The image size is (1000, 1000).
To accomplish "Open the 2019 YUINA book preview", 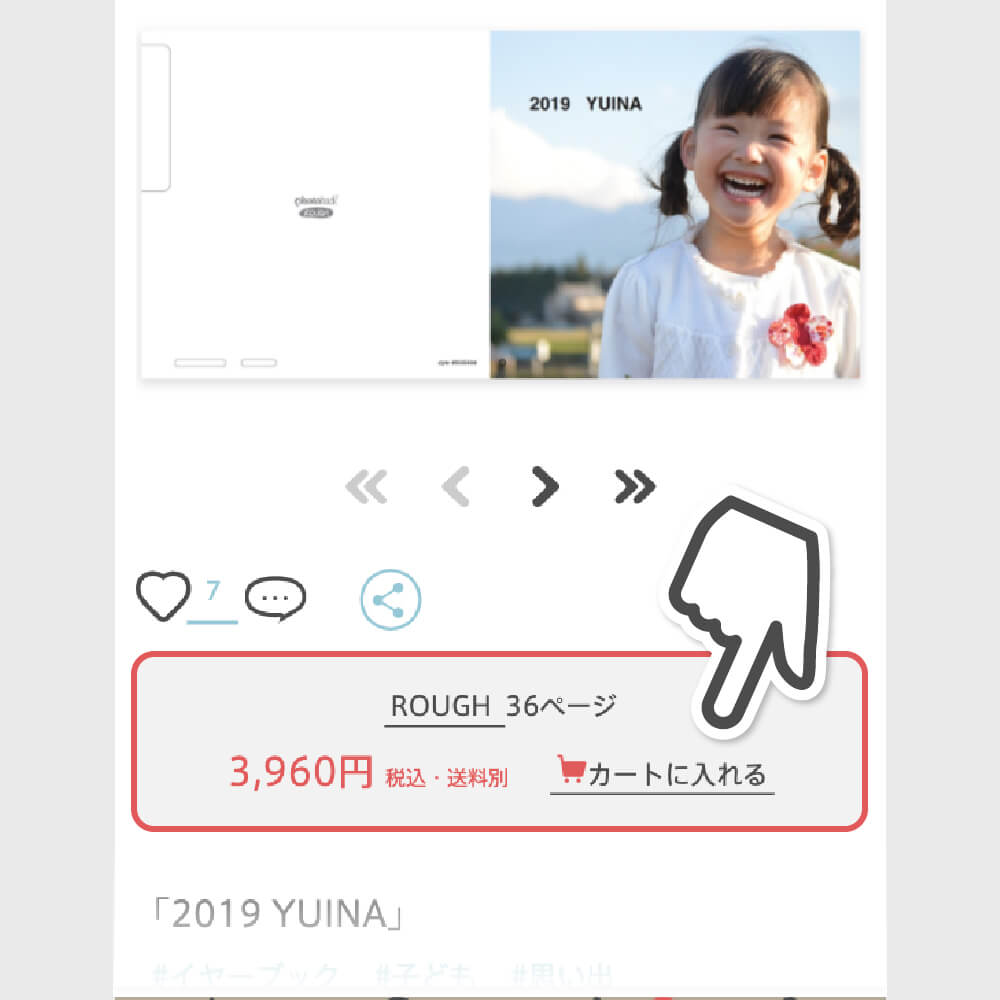I will (500, 205).
